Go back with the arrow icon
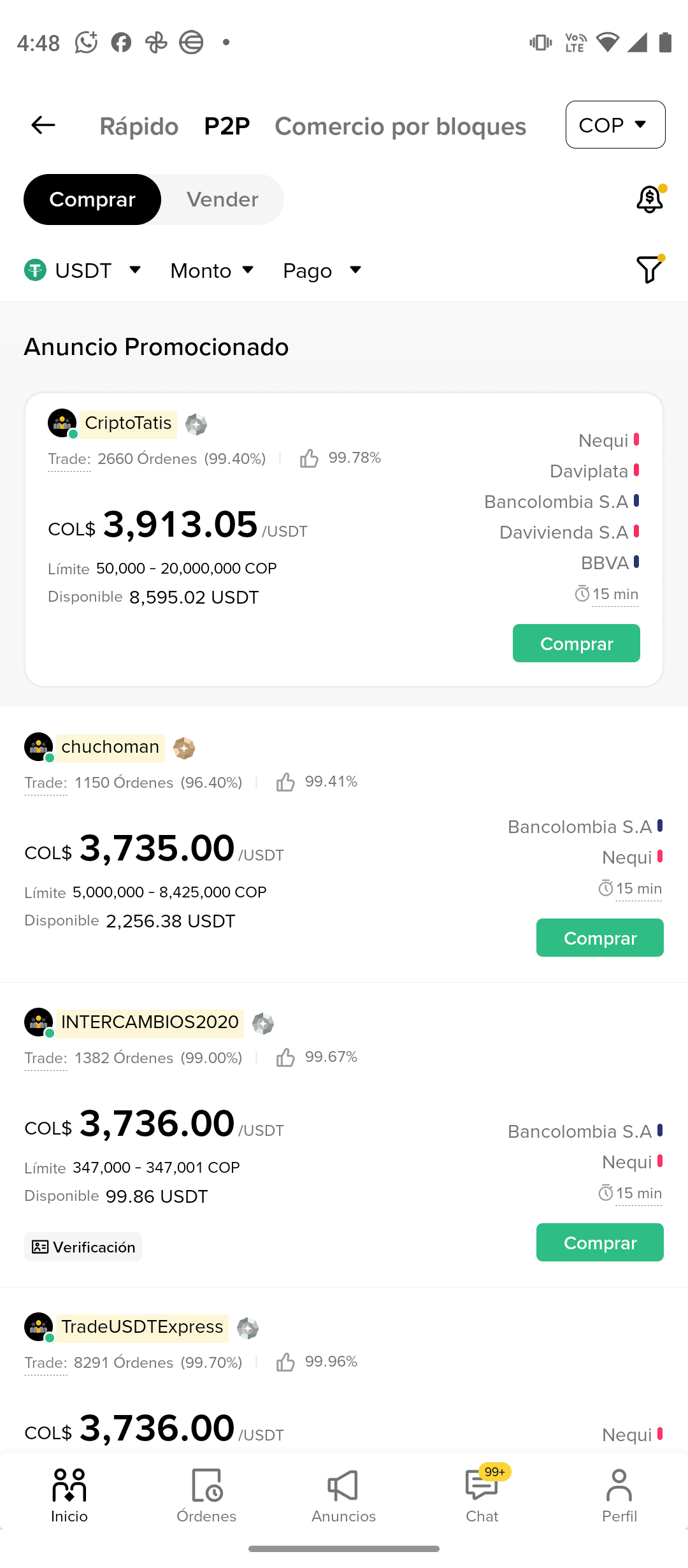The height and width of the screenshot is (1568, 688). click(x=43, y=125)
